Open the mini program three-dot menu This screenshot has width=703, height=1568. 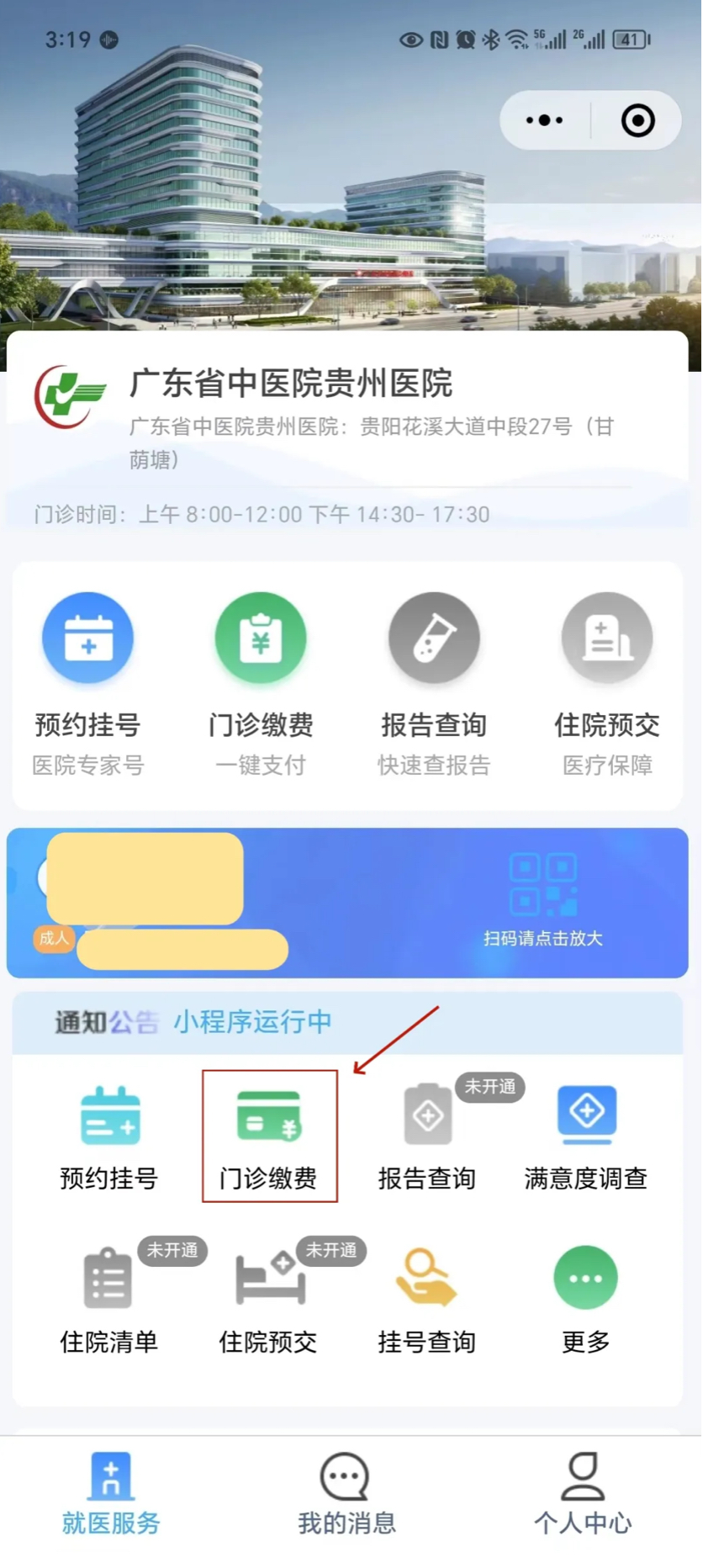[x=545, y=120]
